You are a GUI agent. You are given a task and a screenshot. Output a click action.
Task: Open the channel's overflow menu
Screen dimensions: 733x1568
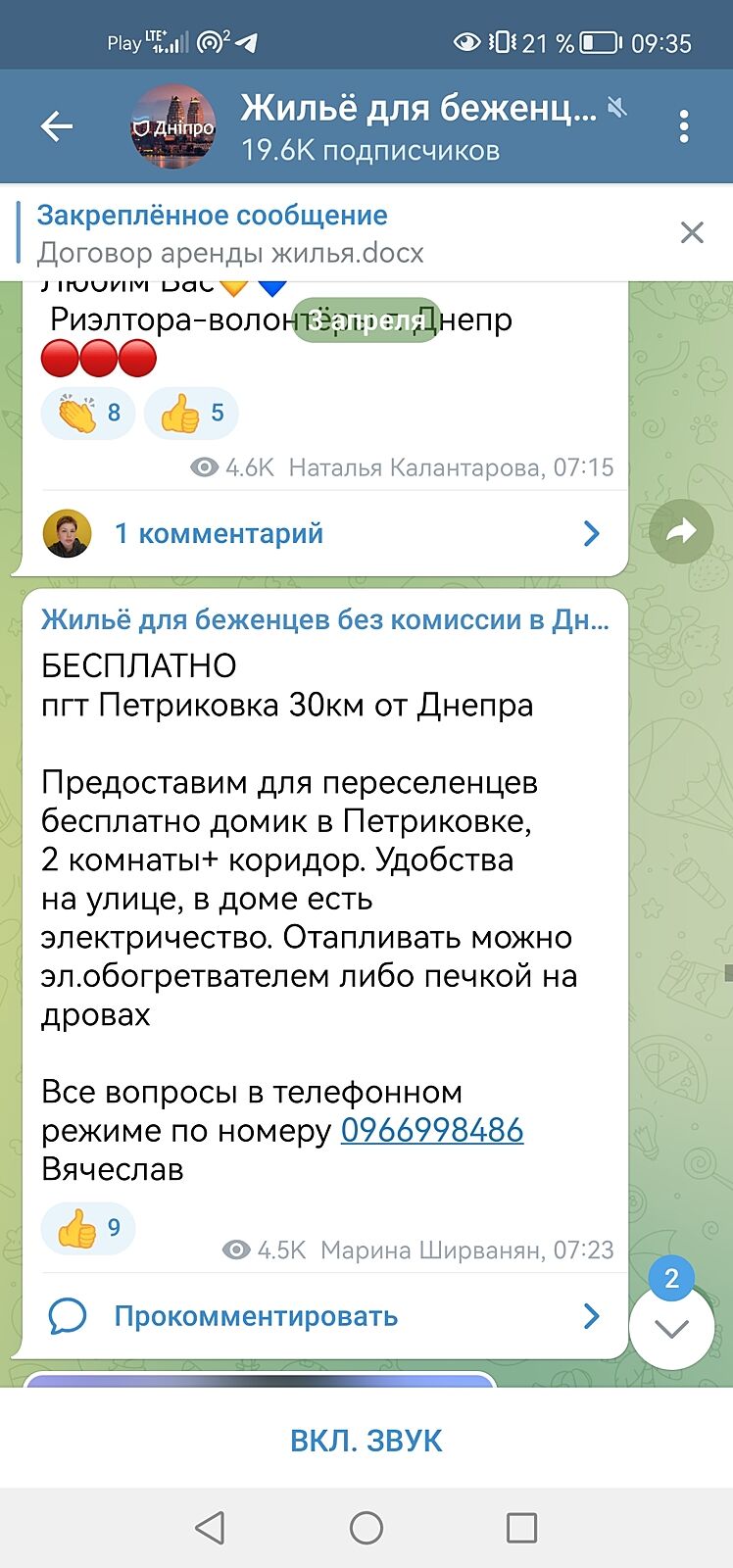[684, 125]
